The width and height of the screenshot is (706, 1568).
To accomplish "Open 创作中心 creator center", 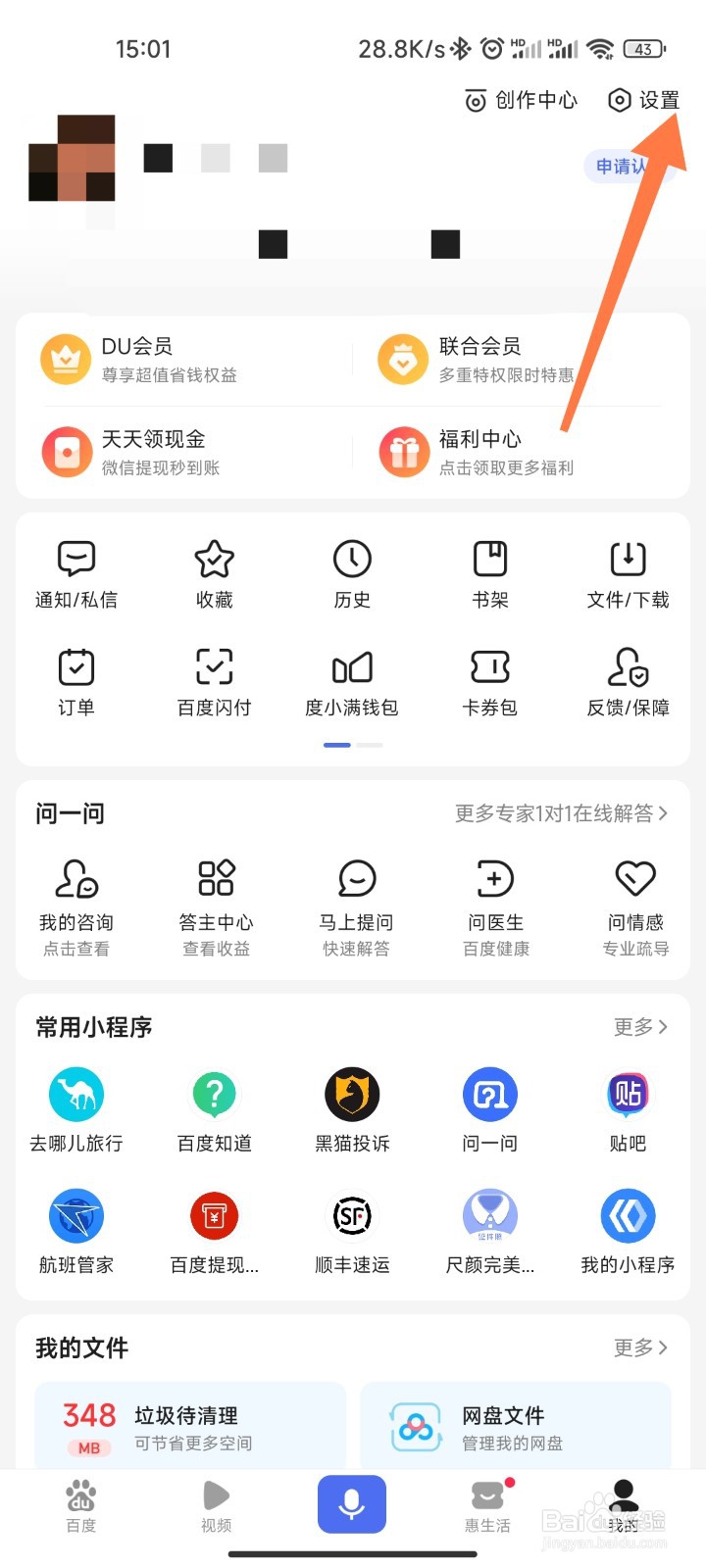I will (x=521, y=100).
